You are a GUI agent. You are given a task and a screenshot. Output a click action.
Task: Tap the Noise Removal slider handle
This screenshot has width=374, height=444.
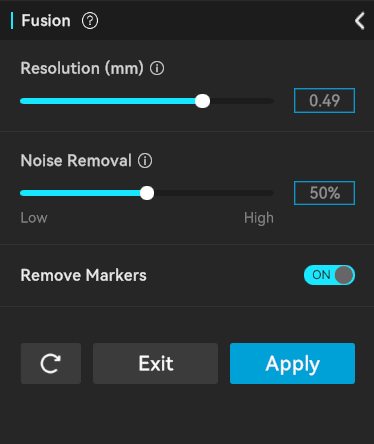(x=147, y=193)
